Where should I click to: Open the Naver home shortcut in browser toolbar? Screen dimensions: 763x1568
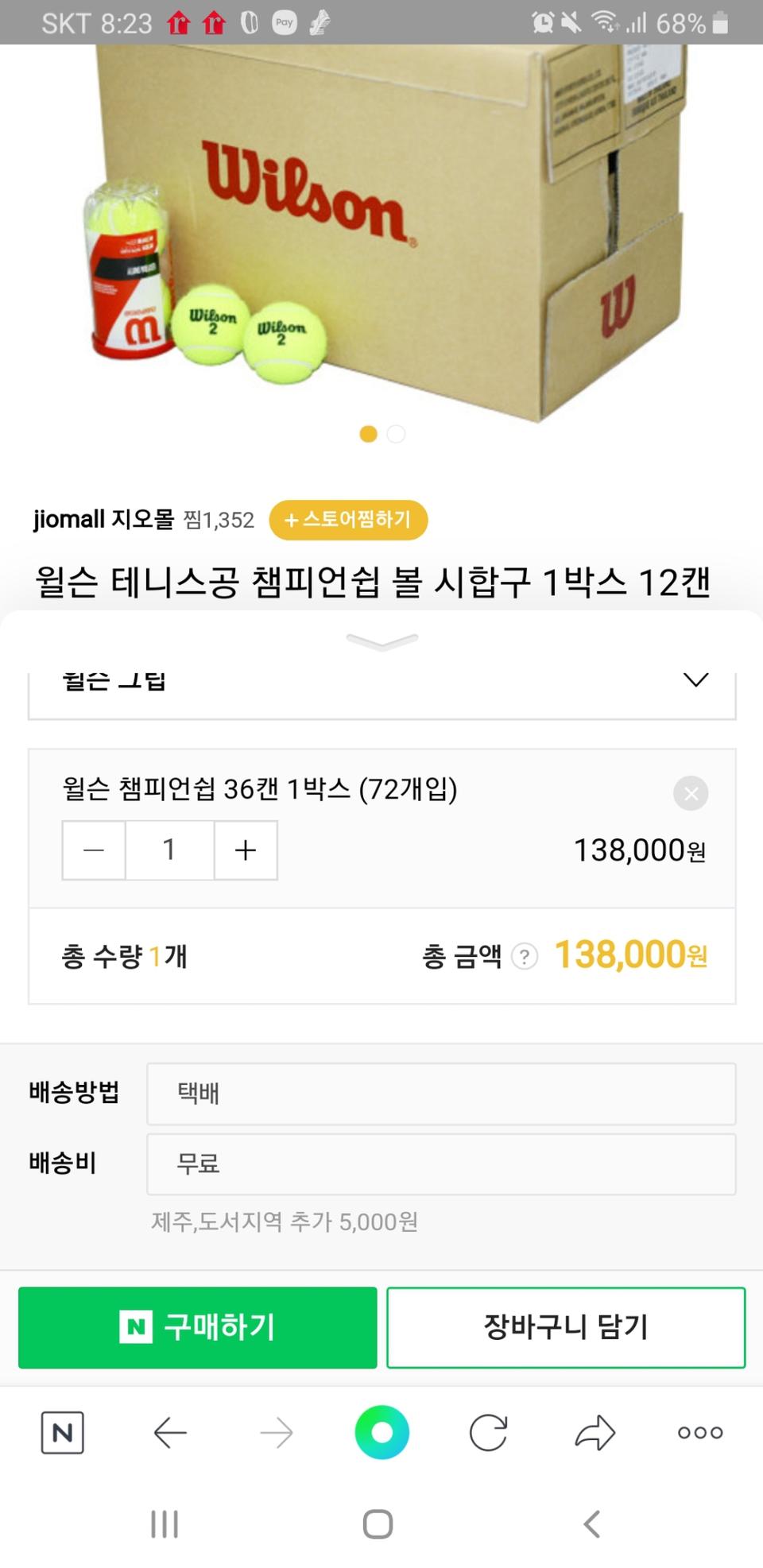(62, 1434)
